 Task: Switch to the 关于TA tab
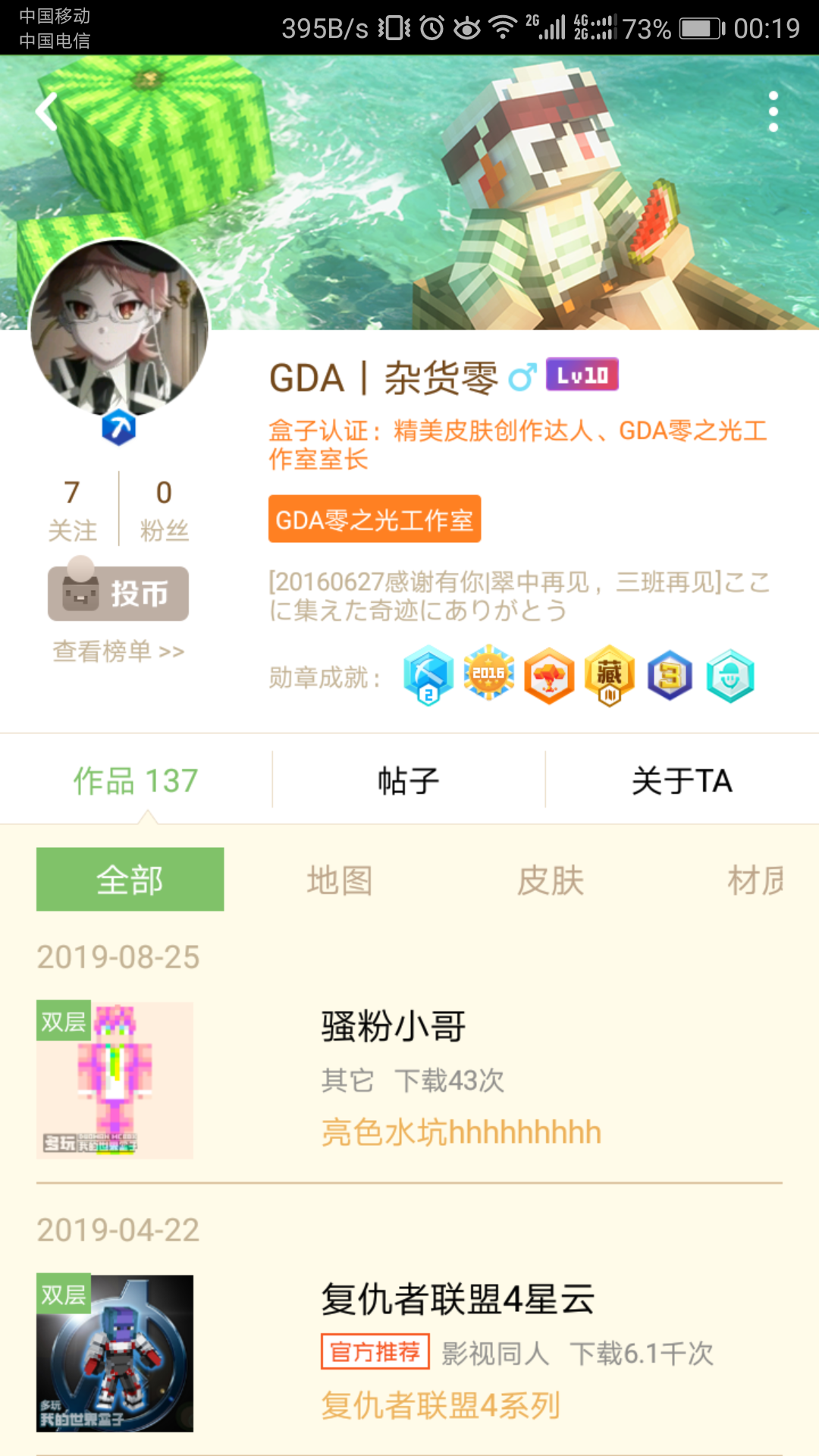tap(682, 780)
